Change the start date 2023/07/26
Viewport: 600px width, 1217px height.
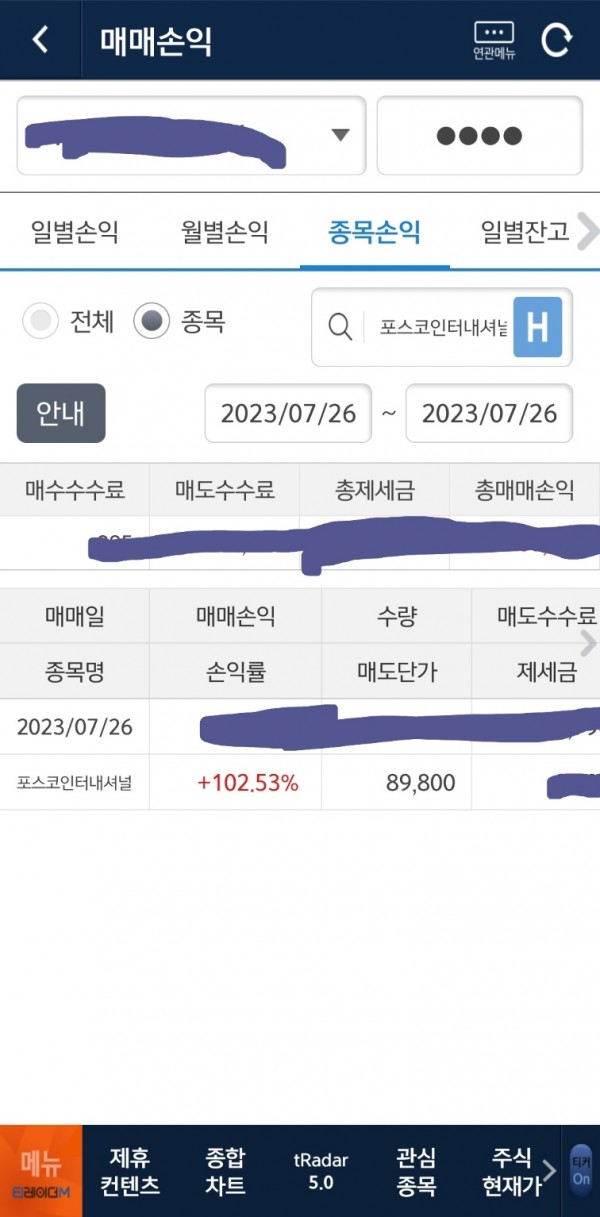pyautogui.click(x=288, y=413)
